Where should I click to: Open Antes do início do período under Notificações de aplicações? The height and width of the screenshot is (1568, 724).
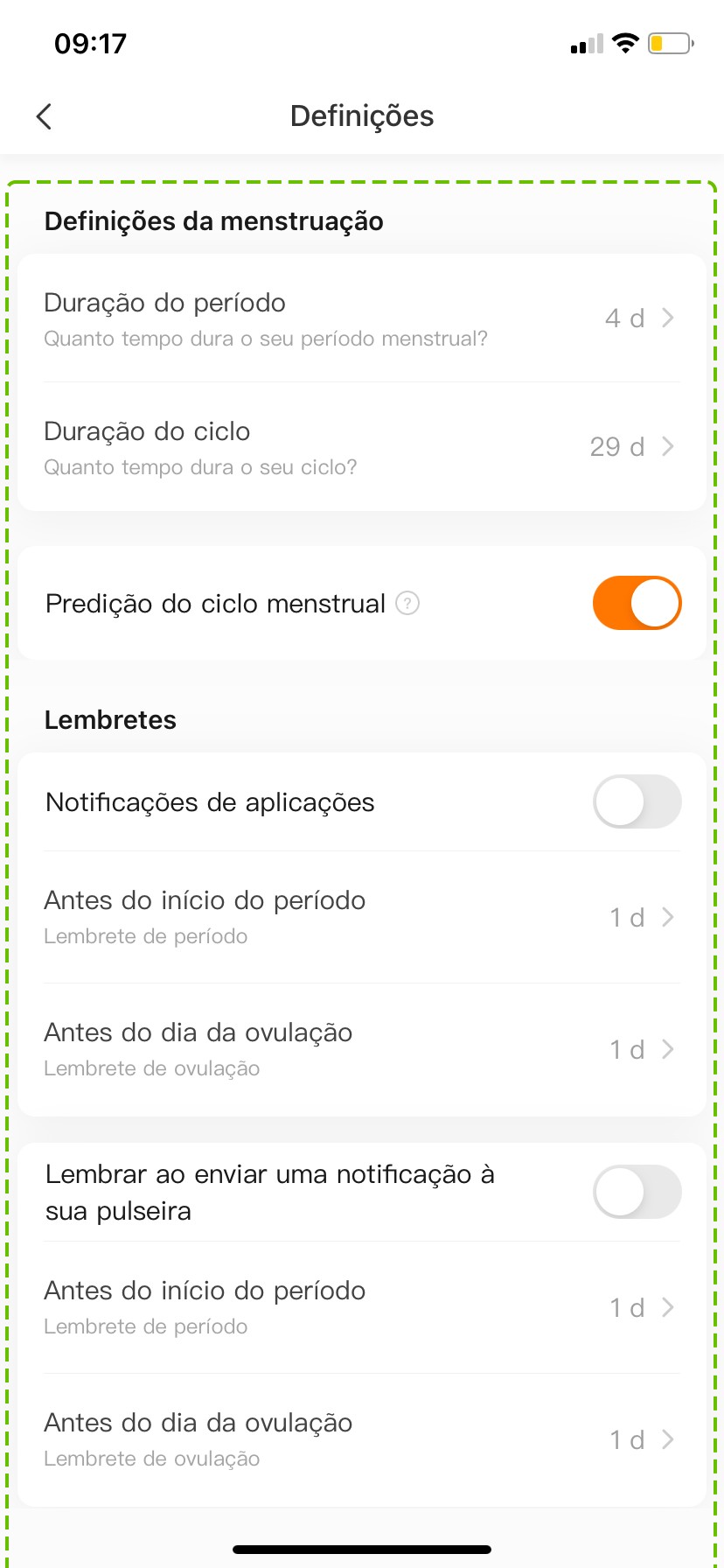(x=362, y=917)
